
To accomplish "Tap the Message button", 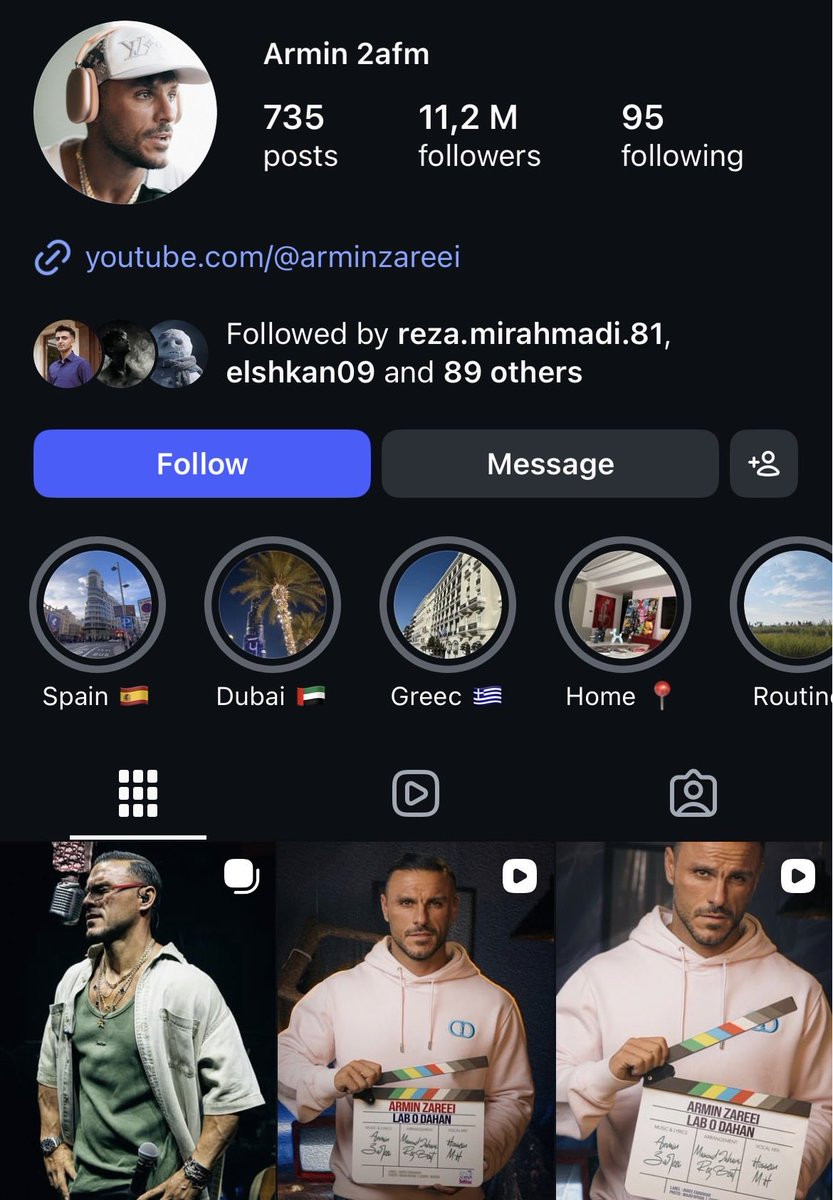I will pyautogui.click(x=550, y=464).
